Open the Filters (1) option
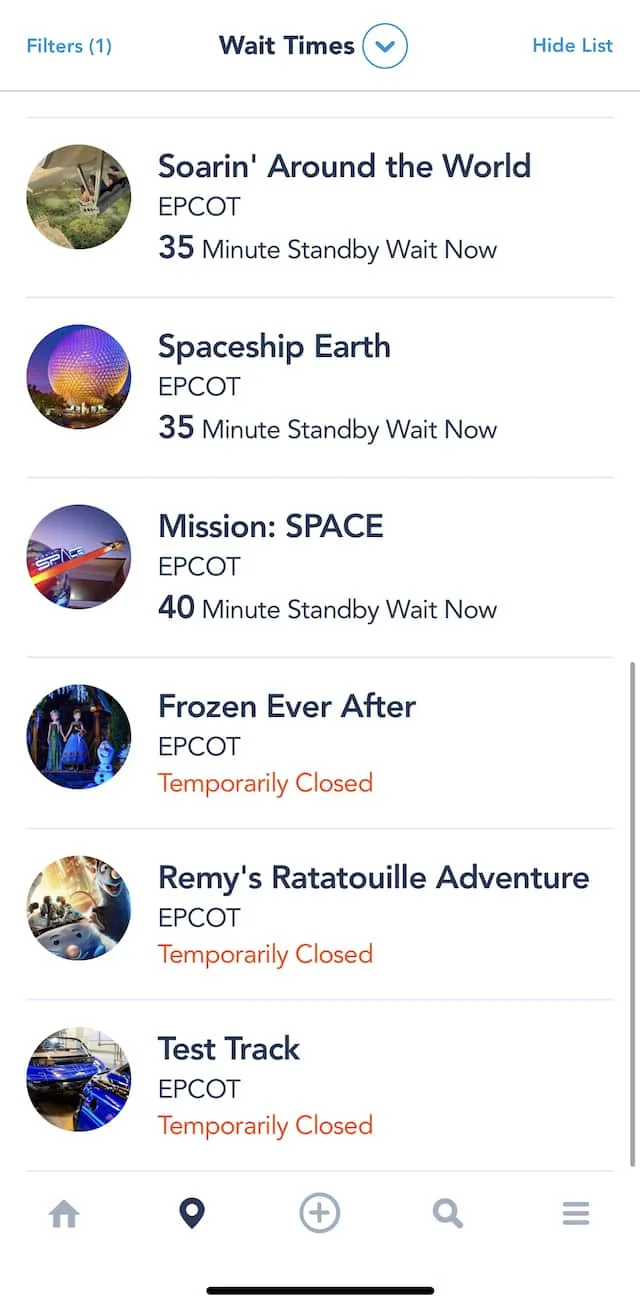This screenshot has width=640, height=1308. point(69,46)
